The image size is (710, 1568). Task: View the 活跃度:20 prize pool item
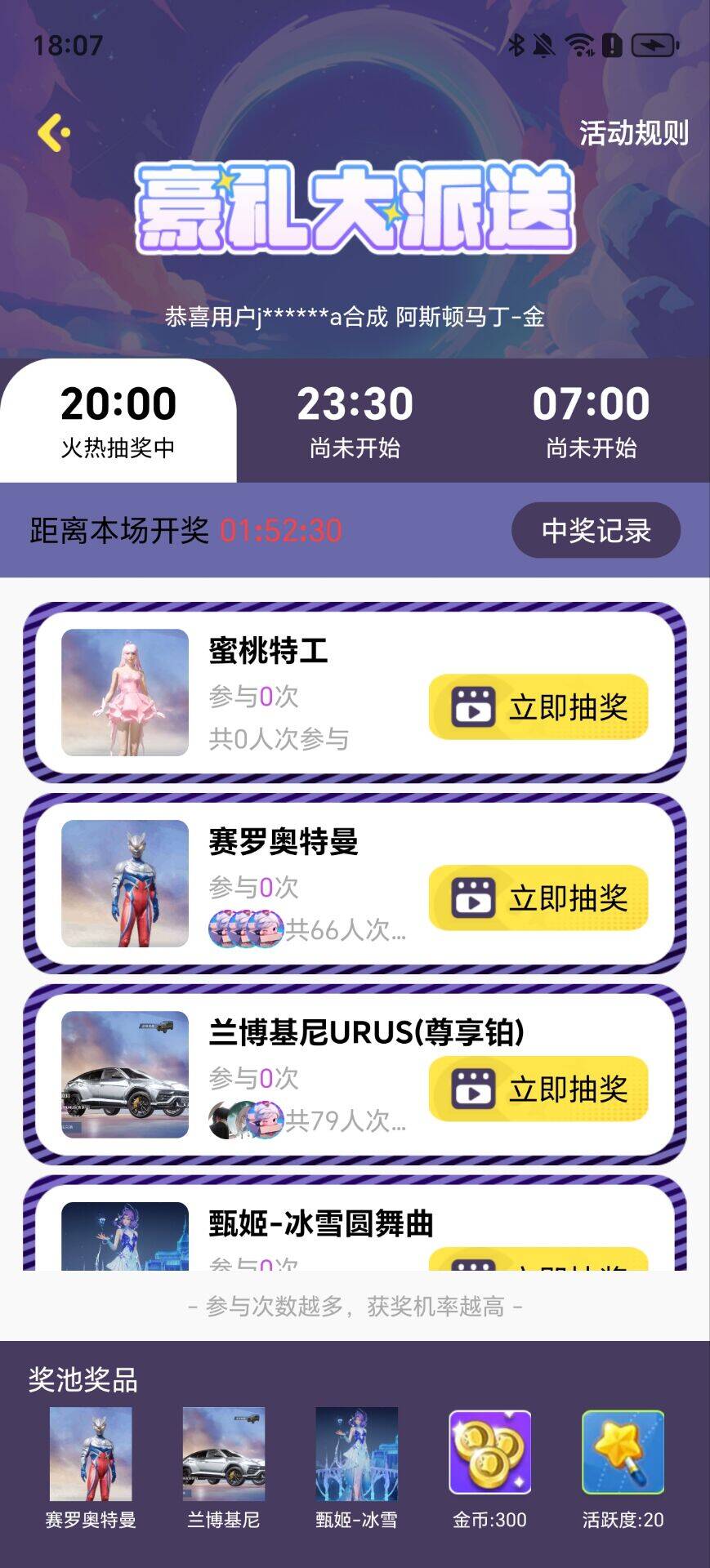pos(623,1453)
